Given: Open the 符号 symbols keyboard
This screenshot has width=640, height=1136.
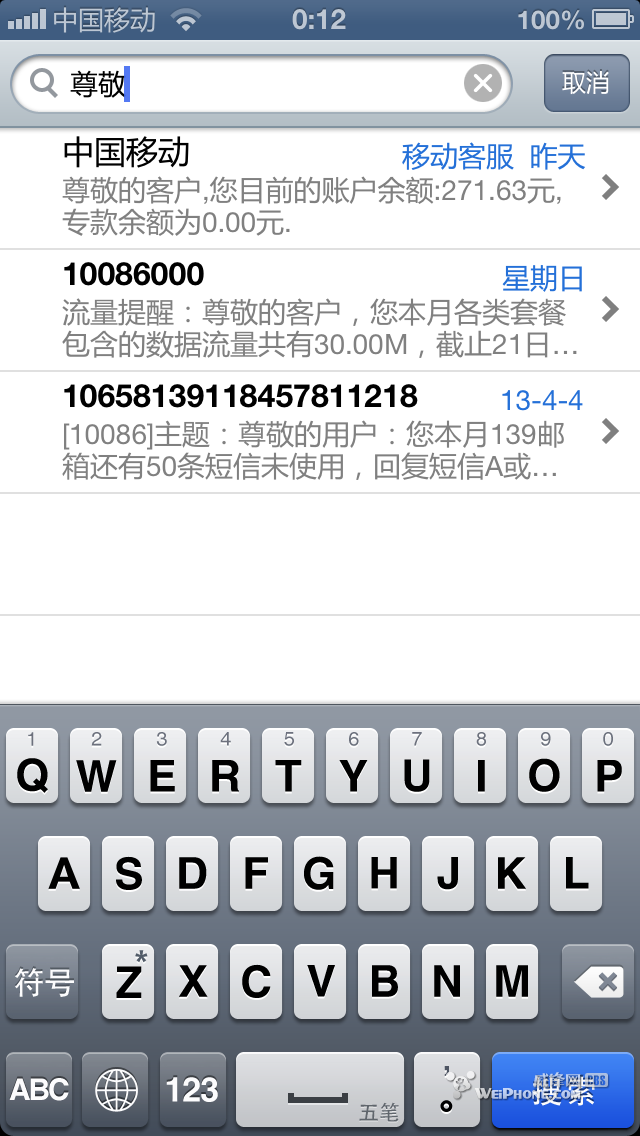Looking at the screenshot, I should (x=43, y=982).
